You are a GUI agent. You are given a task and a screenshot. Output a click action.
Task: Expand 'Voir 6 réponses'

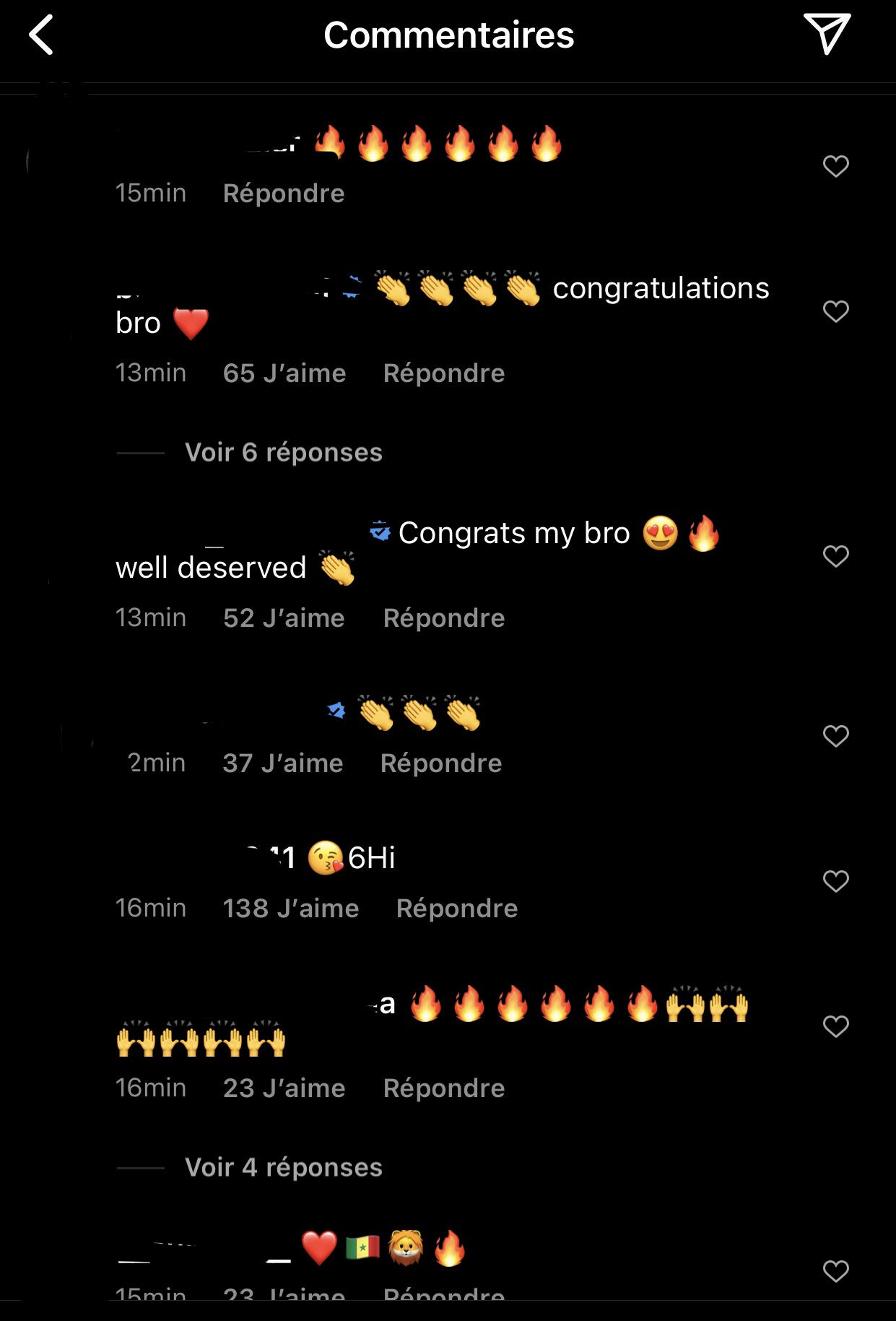pos(283,453)
